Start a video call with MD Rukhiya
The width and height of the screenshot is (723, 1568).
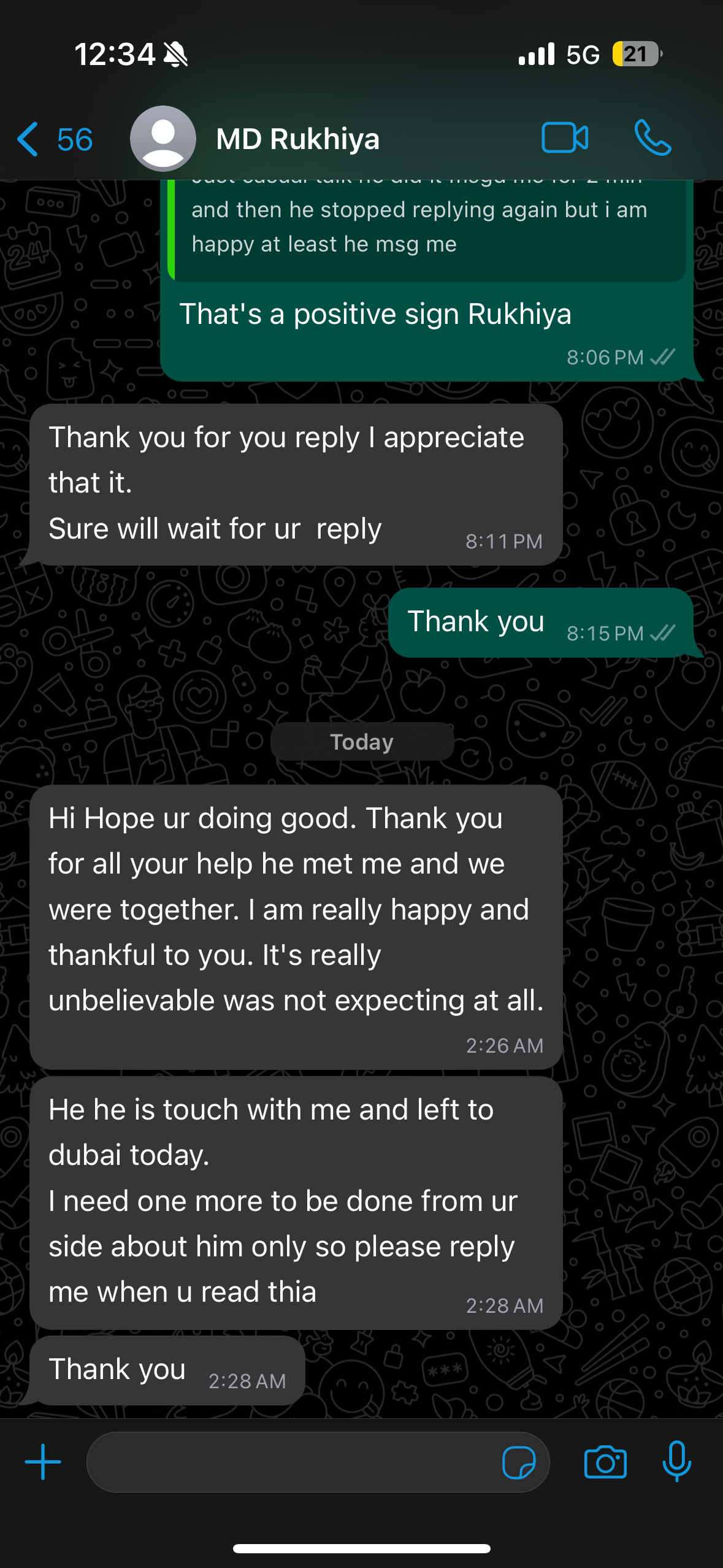point(564,137)
